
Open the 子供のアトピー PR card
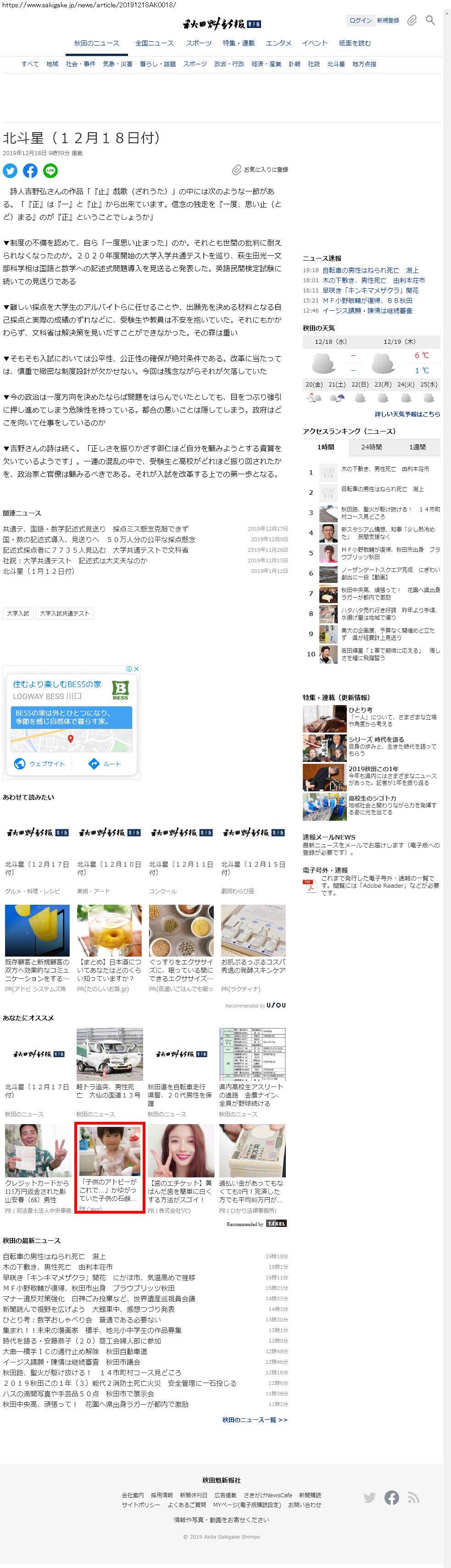click(x=110, y=1167)
